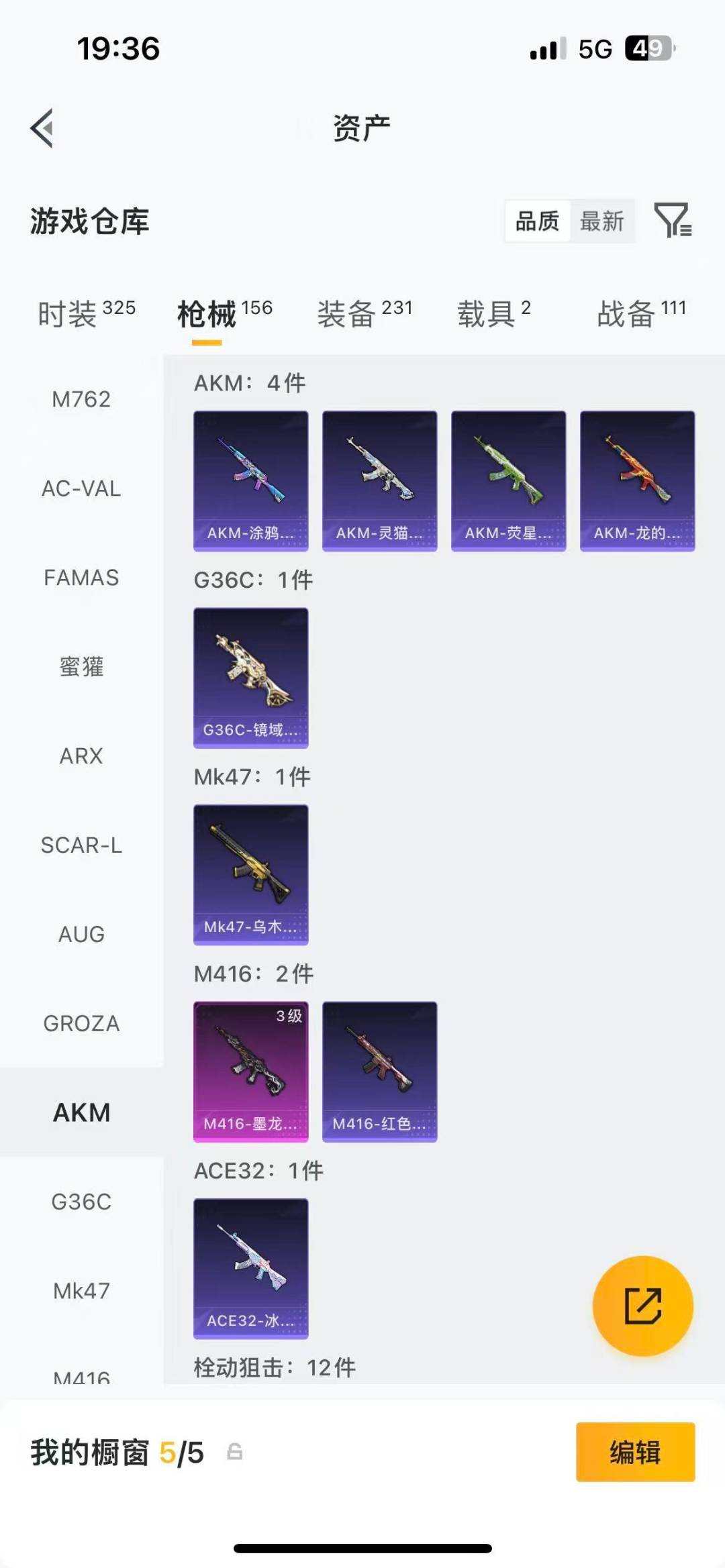View the Mk47-乌木 skin
725x1568 pixels.
click(251, 875)
